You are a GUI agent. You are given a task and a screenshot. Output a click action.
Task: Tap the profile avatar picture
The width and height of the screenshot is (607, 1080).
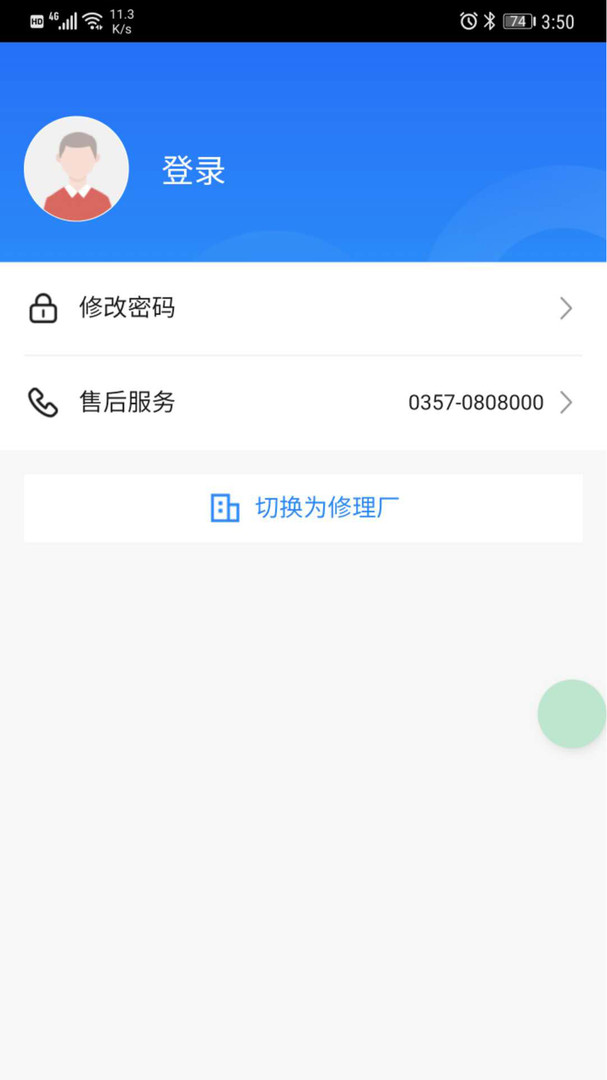click(x=76, y=169)
